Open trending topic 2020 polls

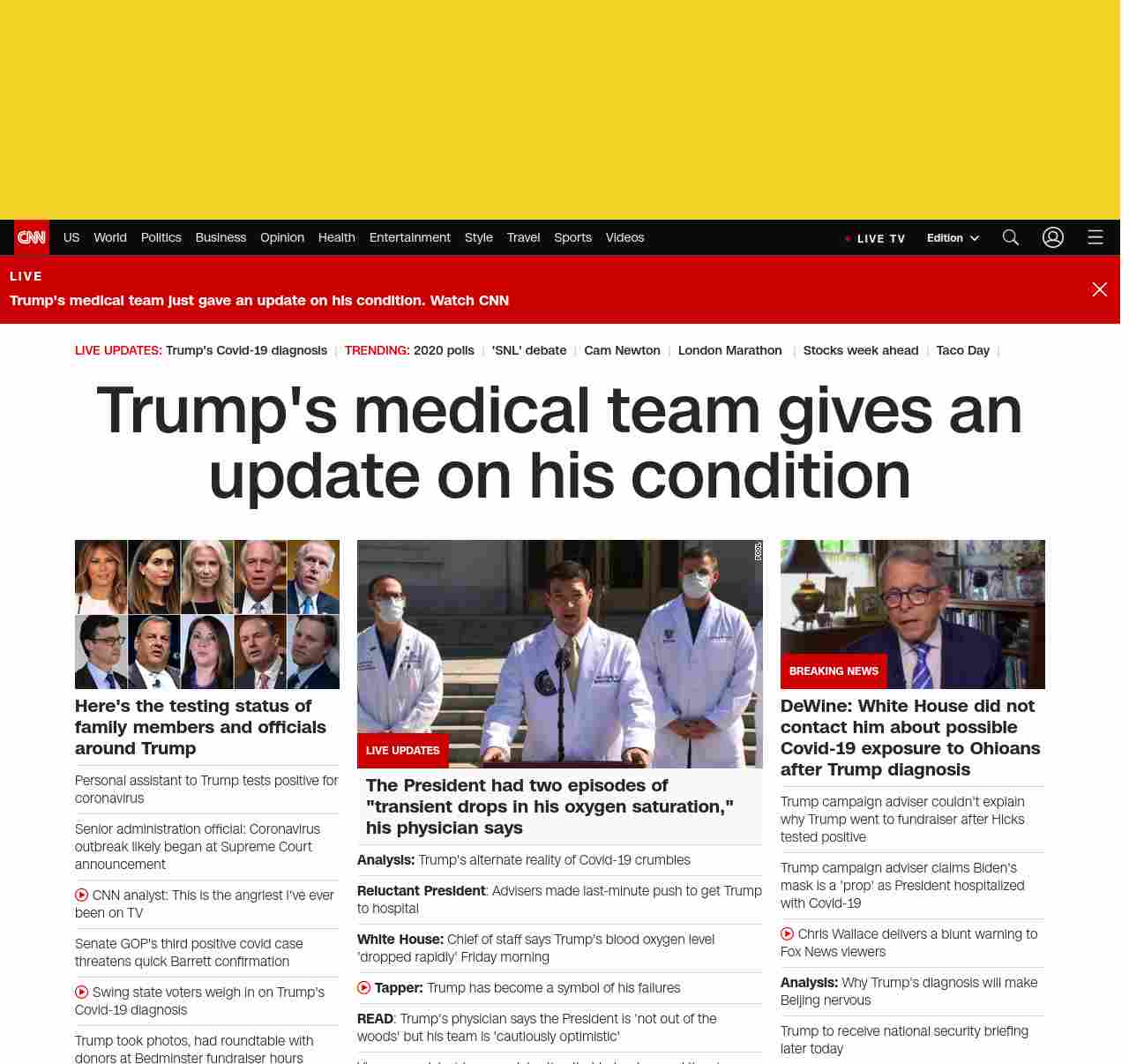click(444, 350)
